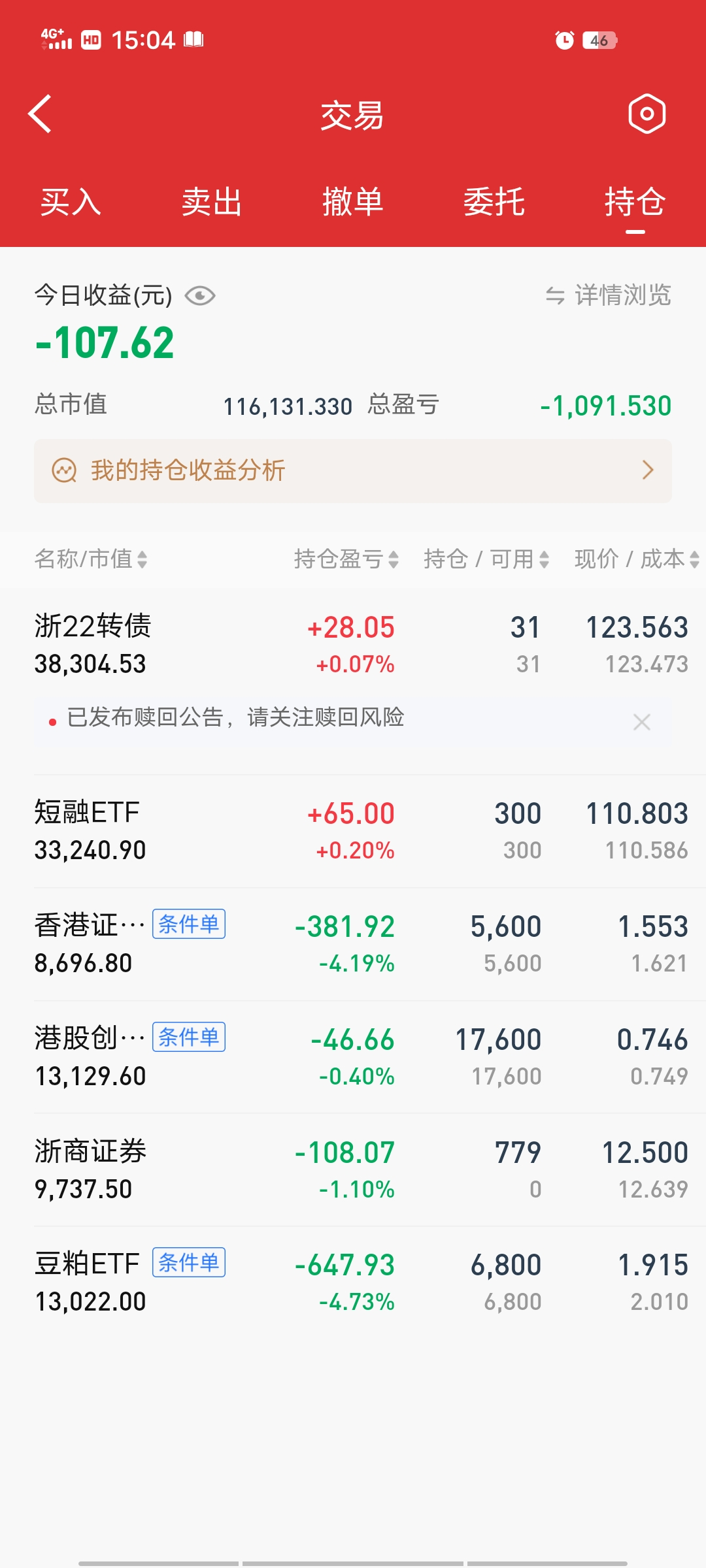Screen dimensions: 706x1568
Task: Tap the 条件单 tag on 香港证… row
Action: click(189, 924)
